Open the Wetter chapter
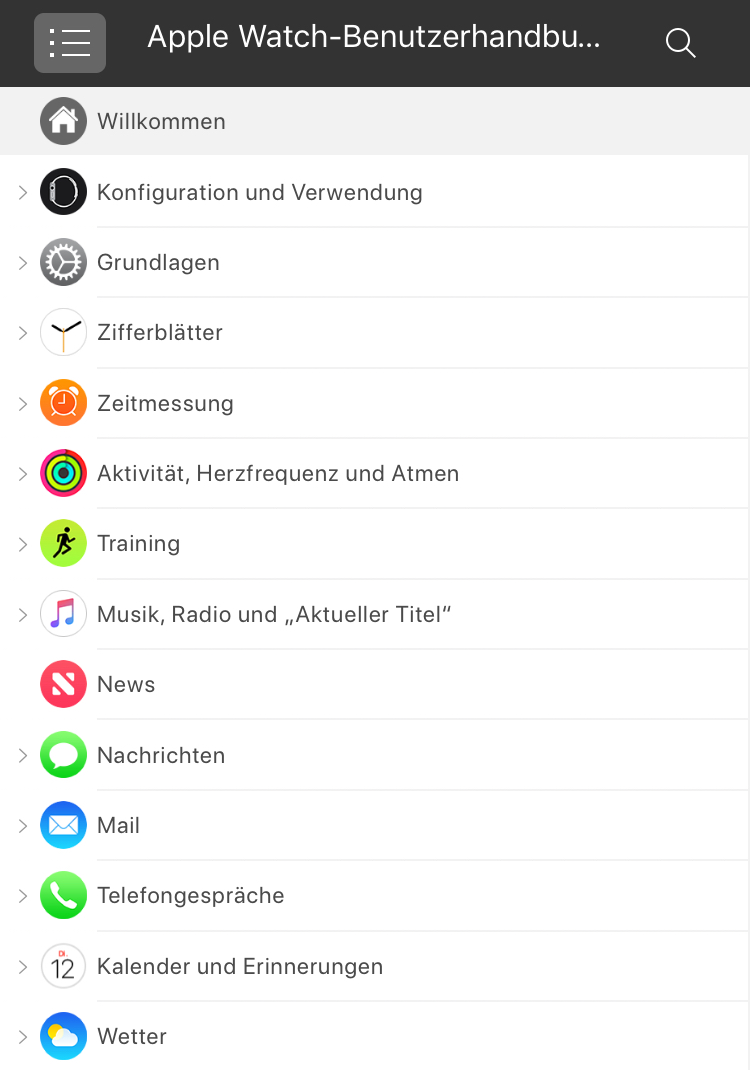The width and height of the screenshot is (750, 1070). click(x=132, y=1036)
